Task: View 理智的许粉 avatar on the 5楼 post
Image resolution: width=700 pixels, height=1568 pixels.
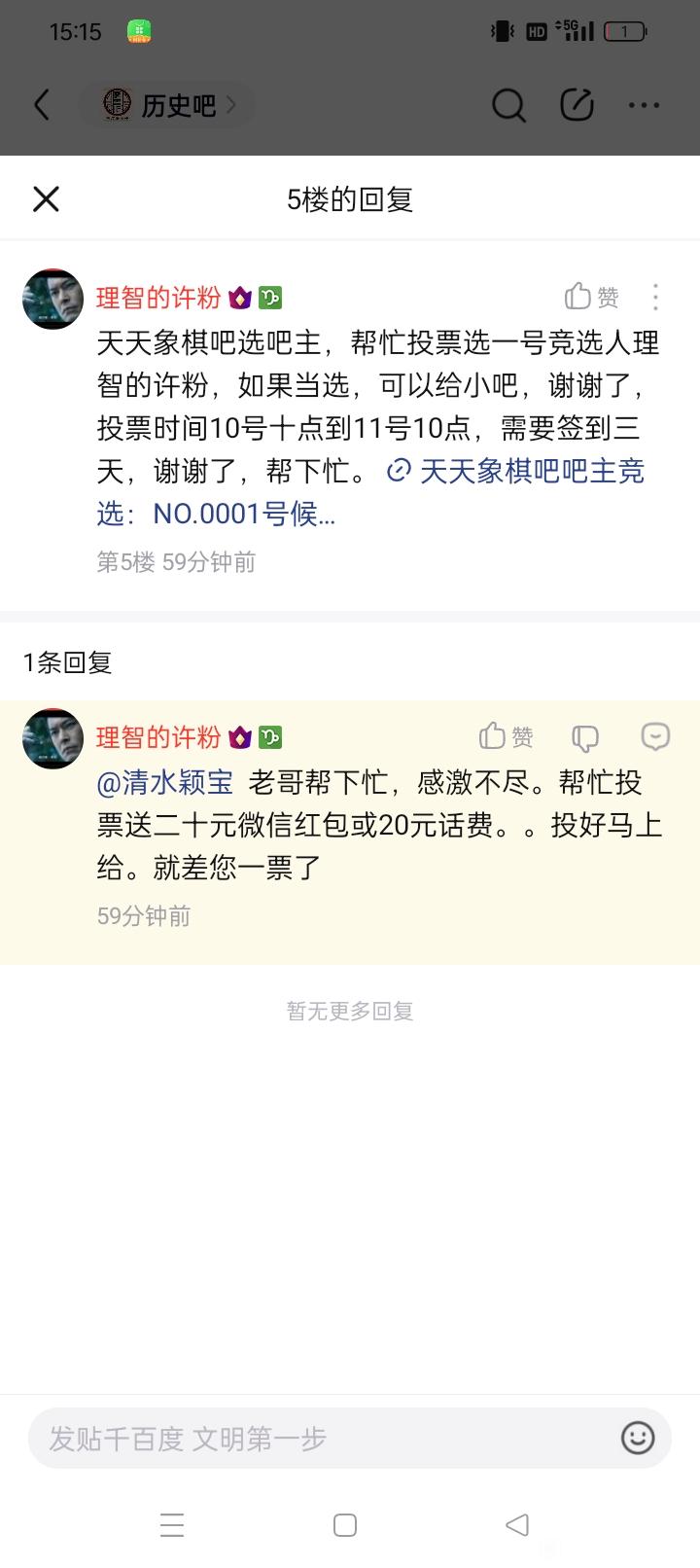Action: pyautogui.click(x=52, y=299)
